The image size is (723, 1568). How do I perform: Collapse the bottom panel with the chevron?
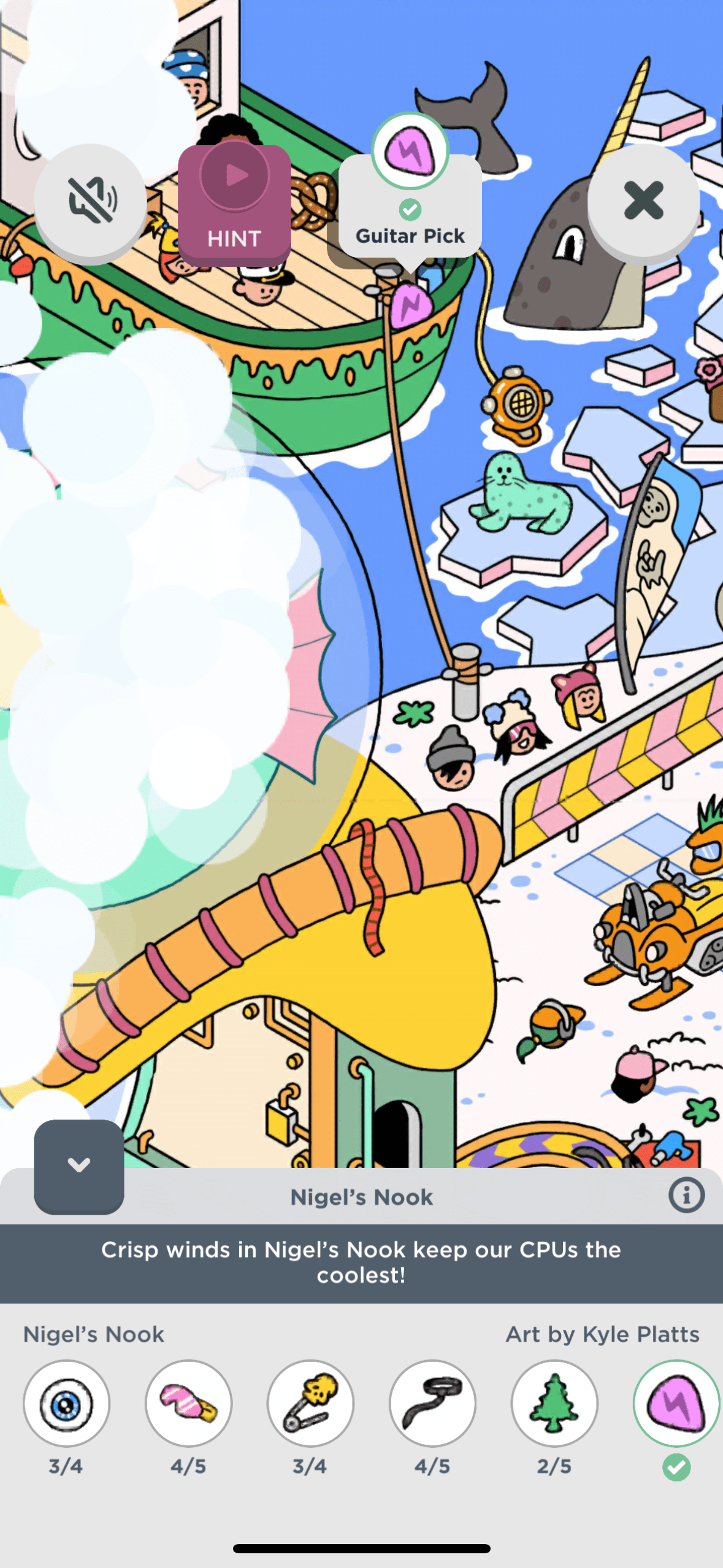click(x=79, y=1166)
